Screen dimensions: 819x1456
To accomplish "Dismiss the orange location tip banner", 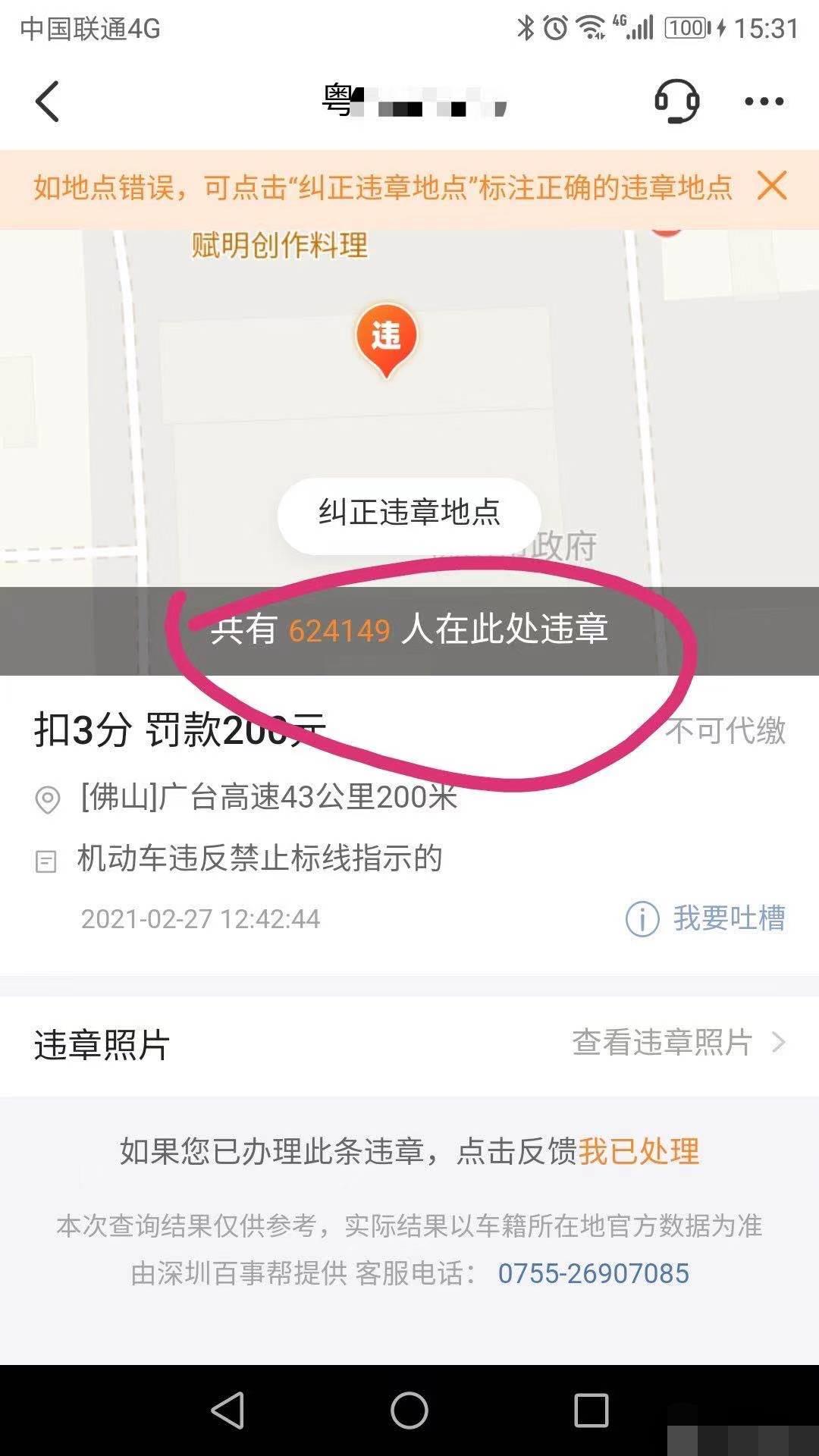I will (772, 186).
